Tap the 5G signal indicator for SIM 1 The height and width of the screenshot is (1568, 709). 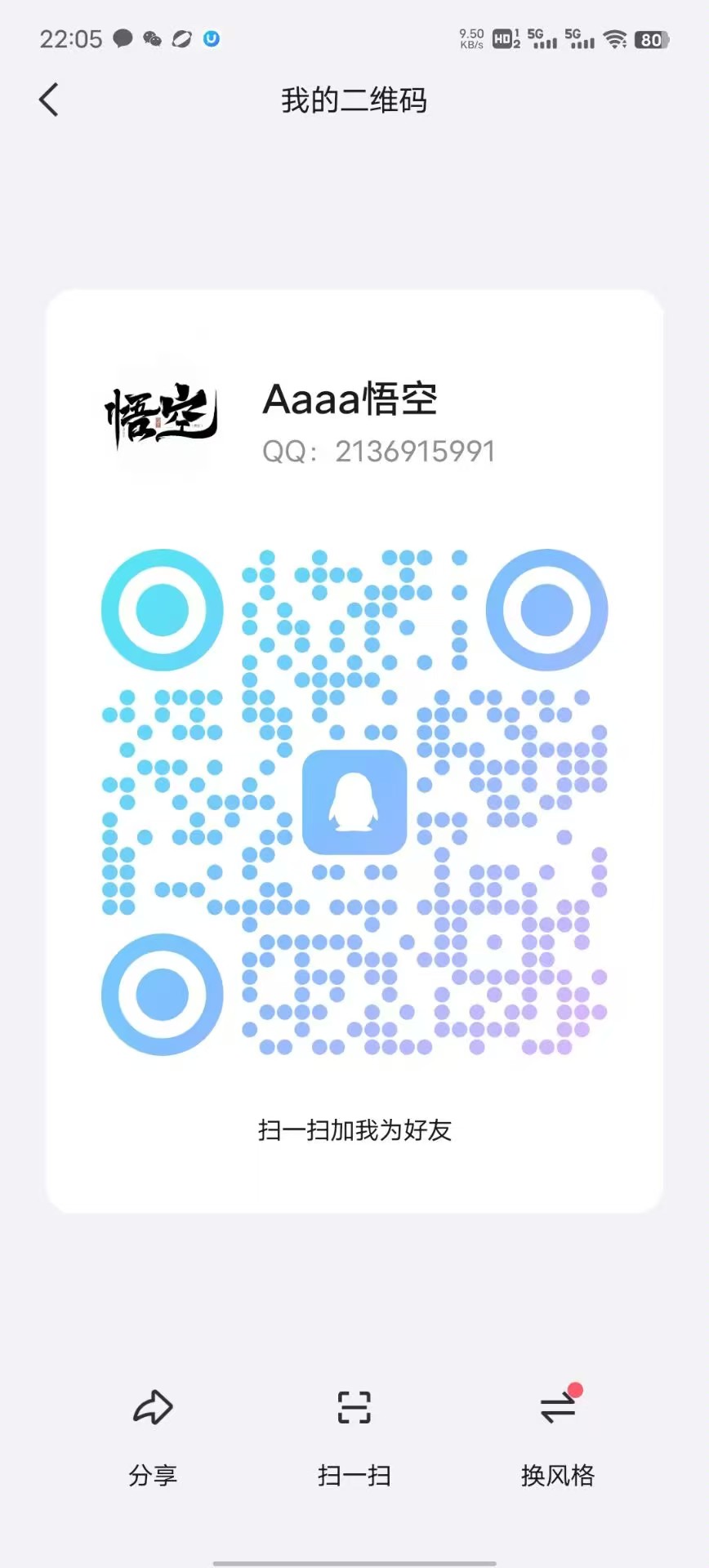tap(543, 38)
